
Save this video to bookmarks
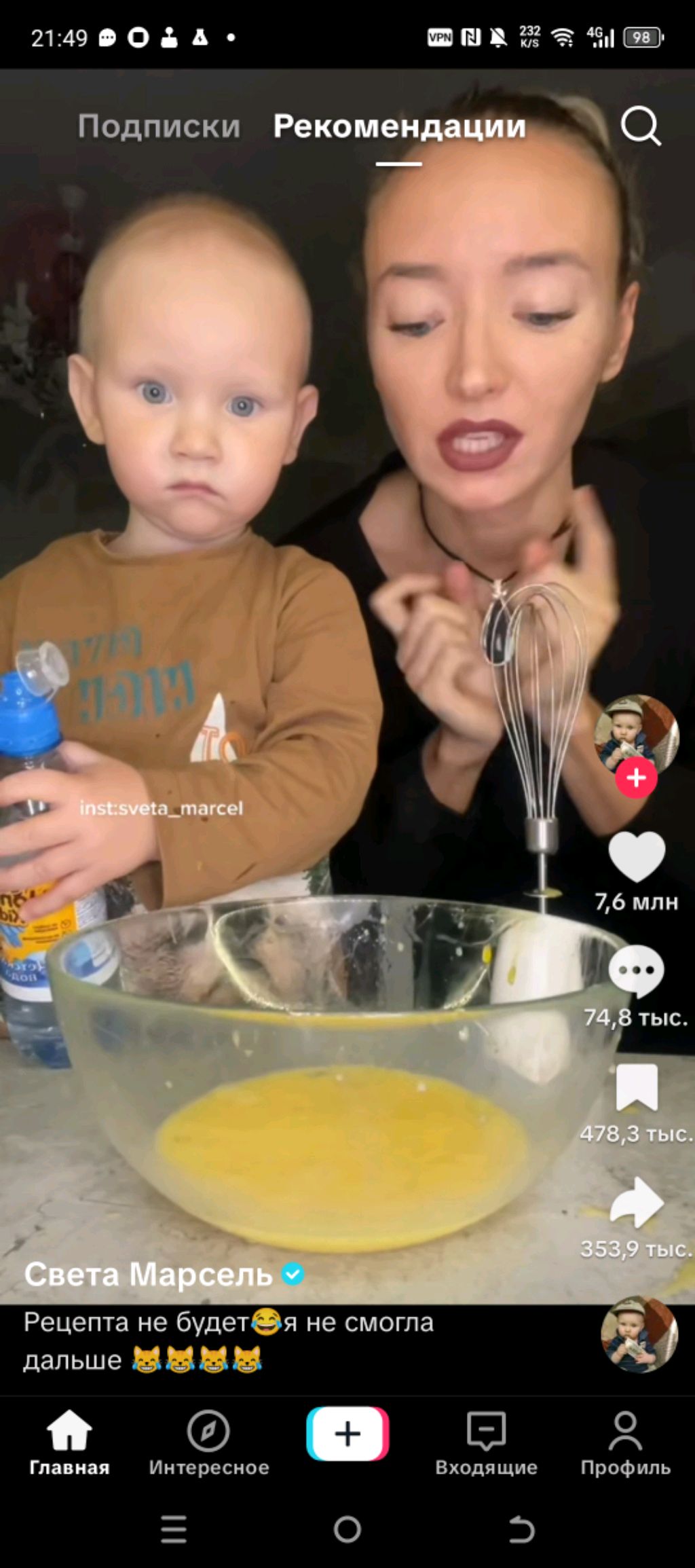point(637,1087)
